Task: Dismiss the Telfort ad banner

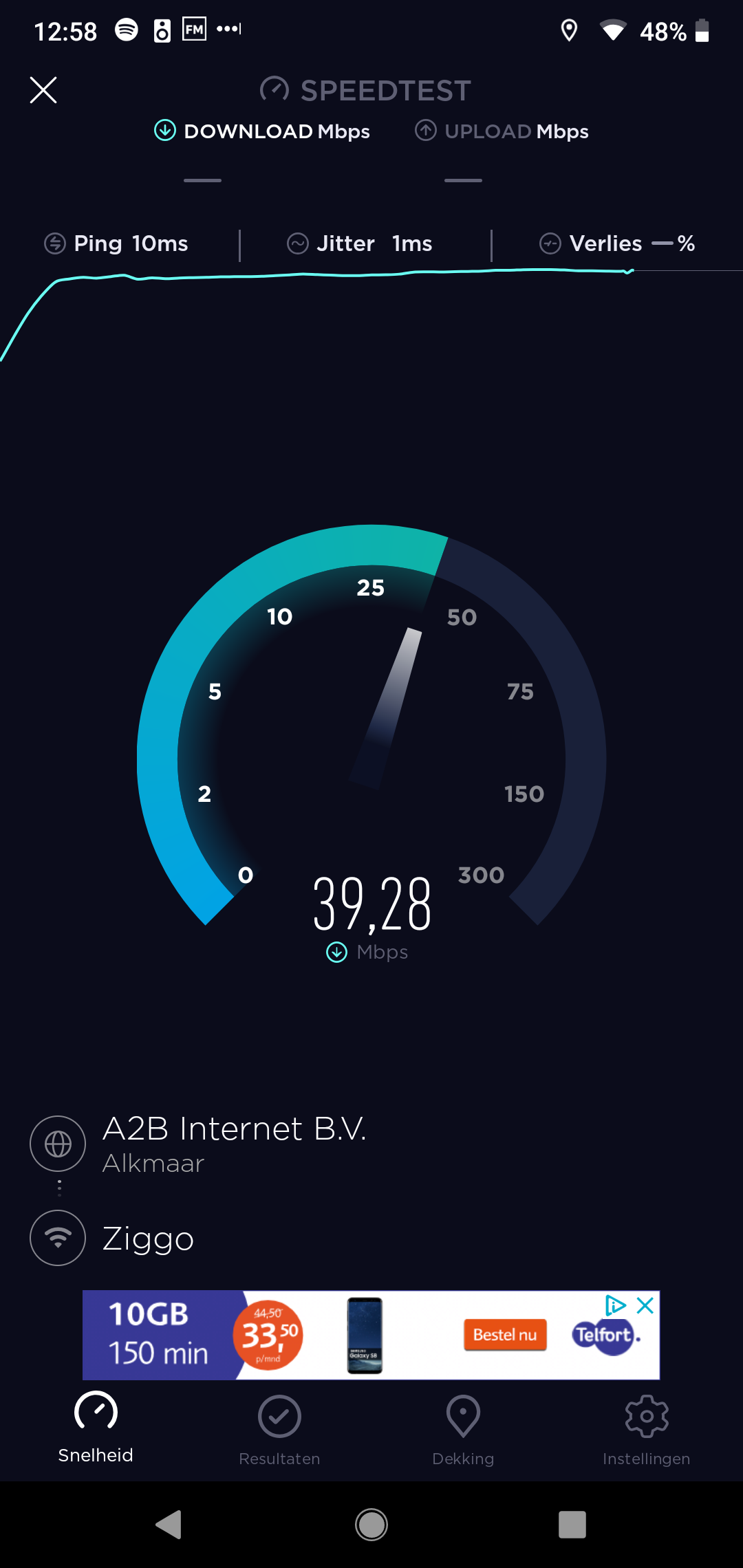Action: click(645, 1305)
